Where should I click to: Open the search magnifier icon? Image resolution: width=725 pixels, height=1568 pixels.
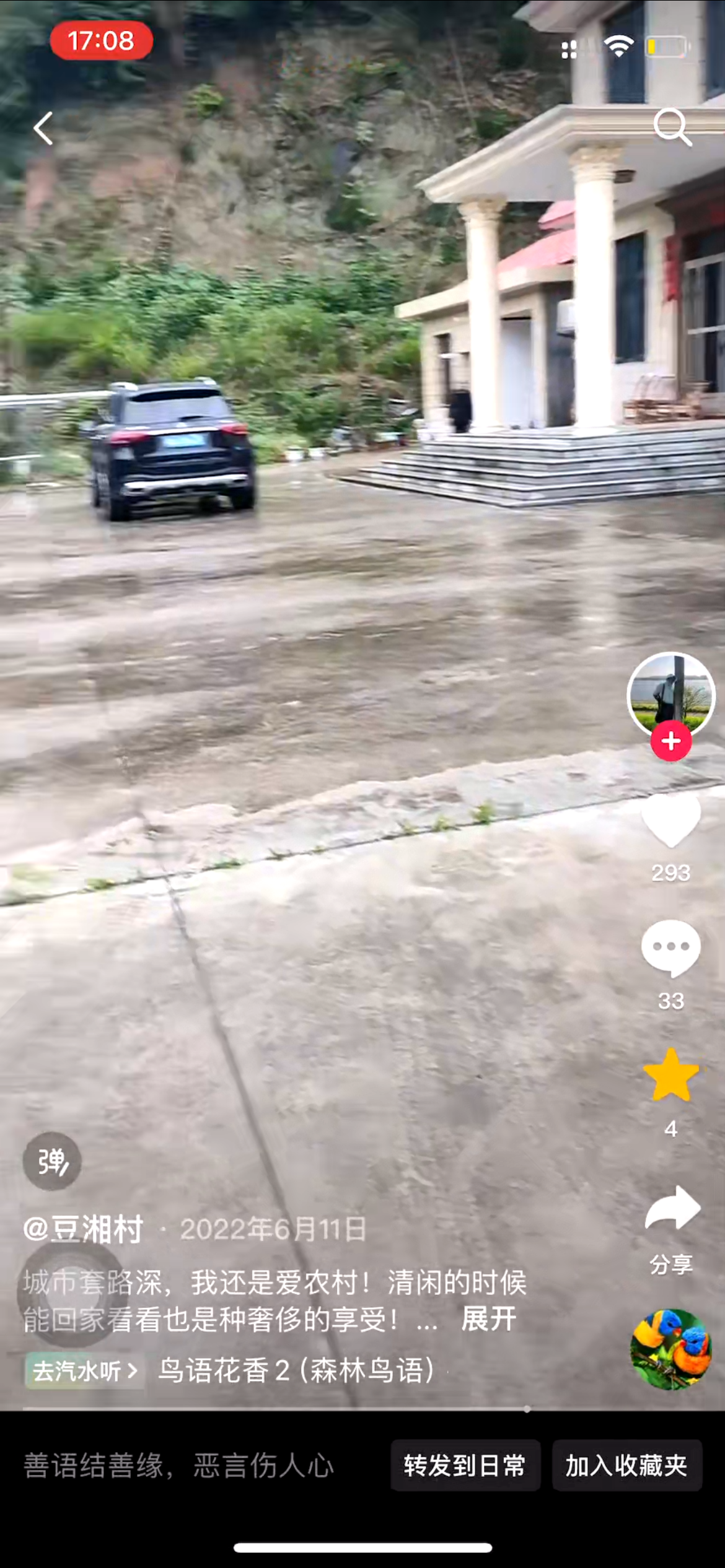tap(672, 127)
